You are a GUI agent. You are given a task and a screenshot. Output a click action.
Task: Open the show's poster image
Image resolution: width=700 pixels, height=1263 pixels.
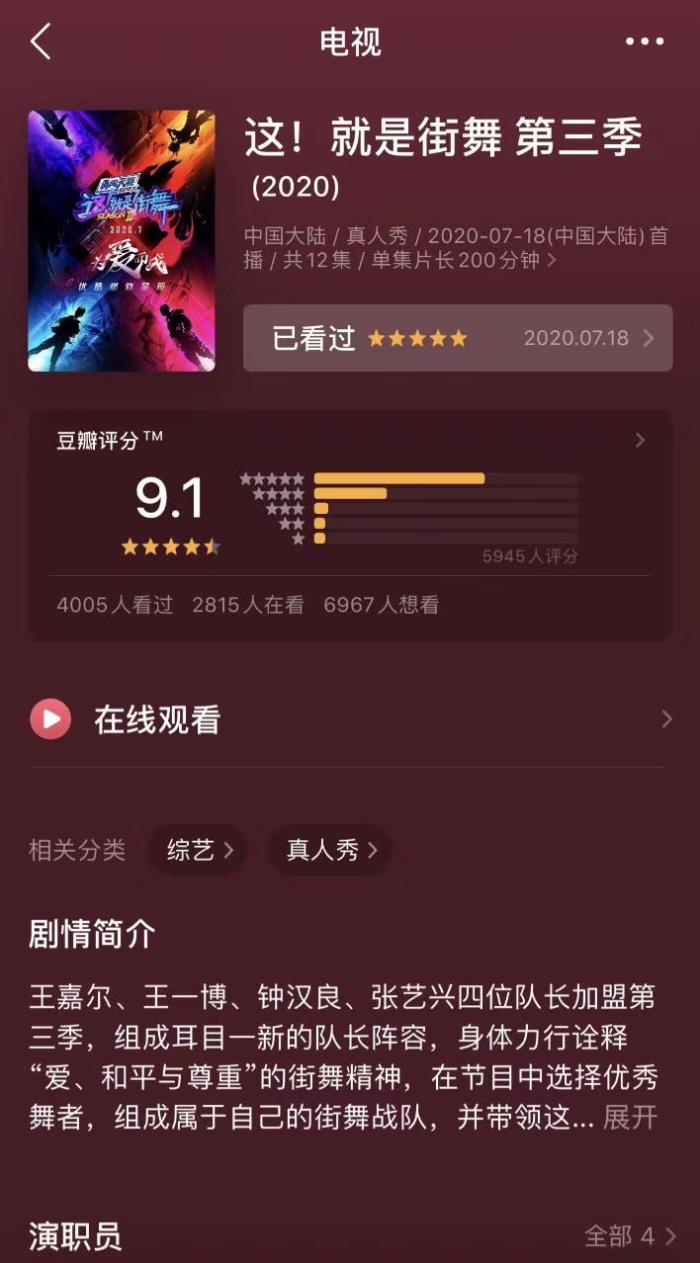121,241
